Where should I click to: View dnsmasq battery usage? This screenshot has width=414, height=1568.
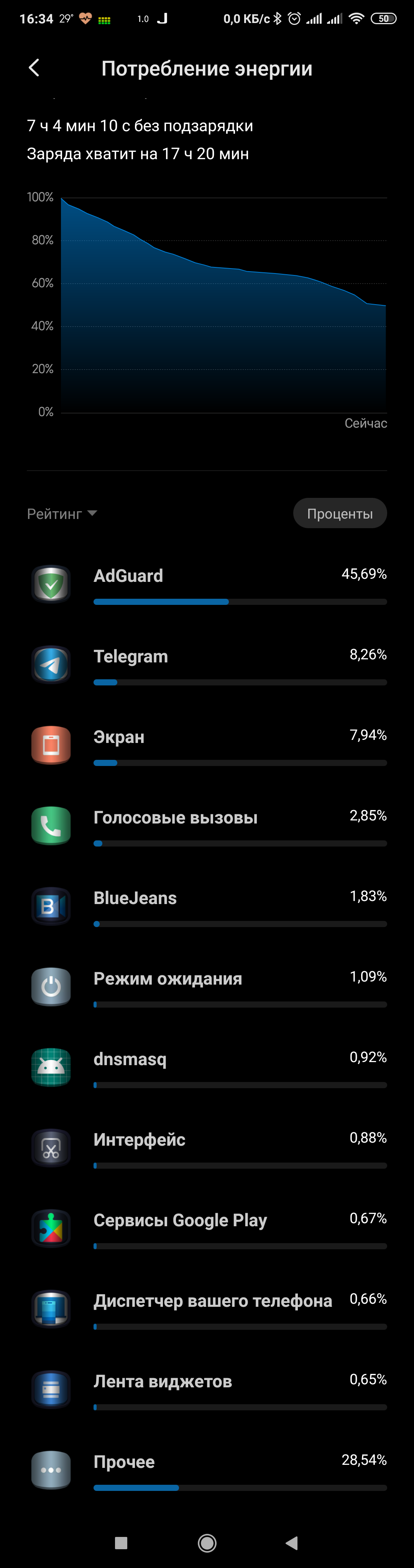point(207,1067)
